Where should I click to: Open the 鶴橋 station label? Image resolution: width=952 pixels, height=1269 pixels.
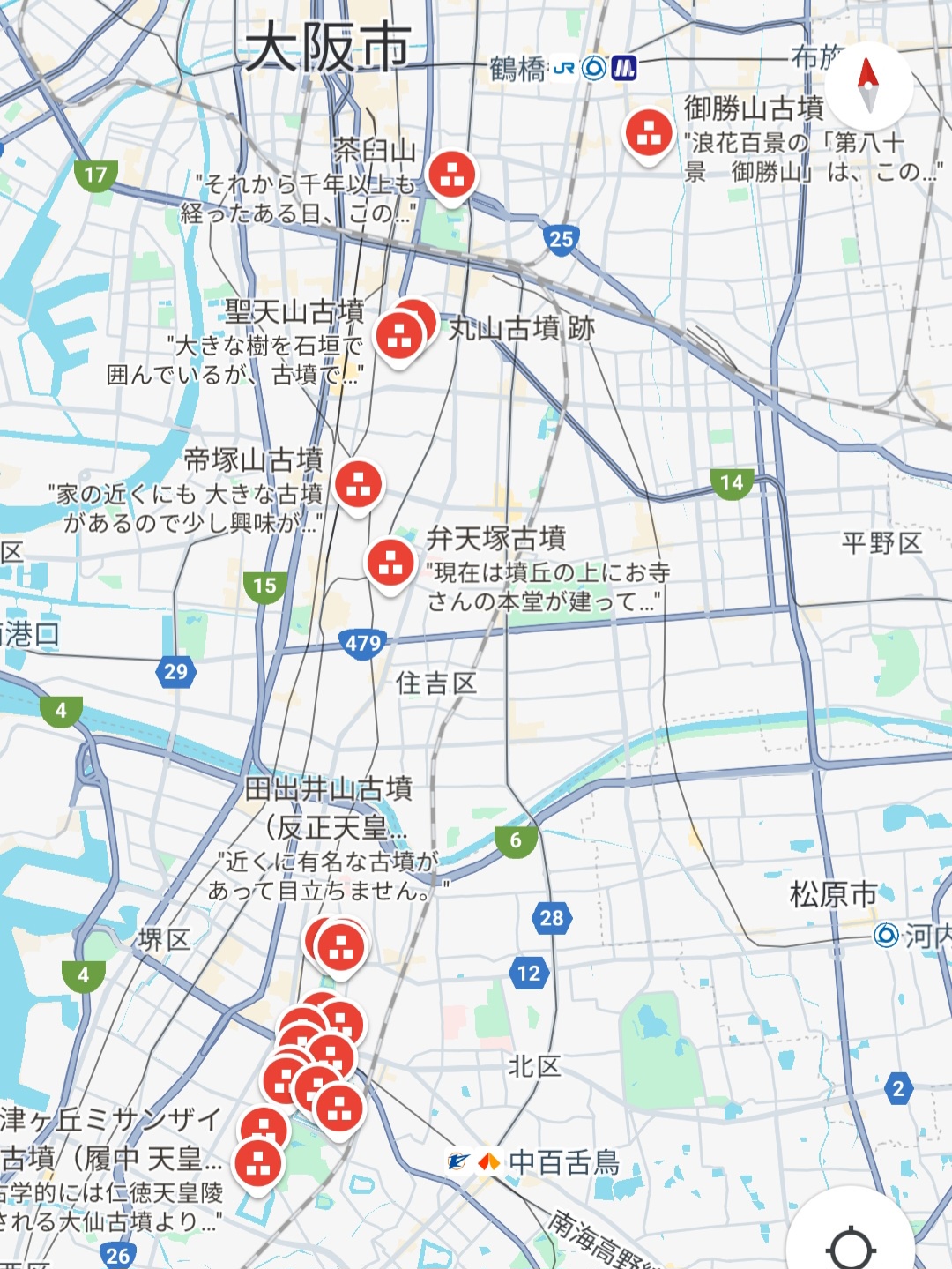tap(518, 68)
